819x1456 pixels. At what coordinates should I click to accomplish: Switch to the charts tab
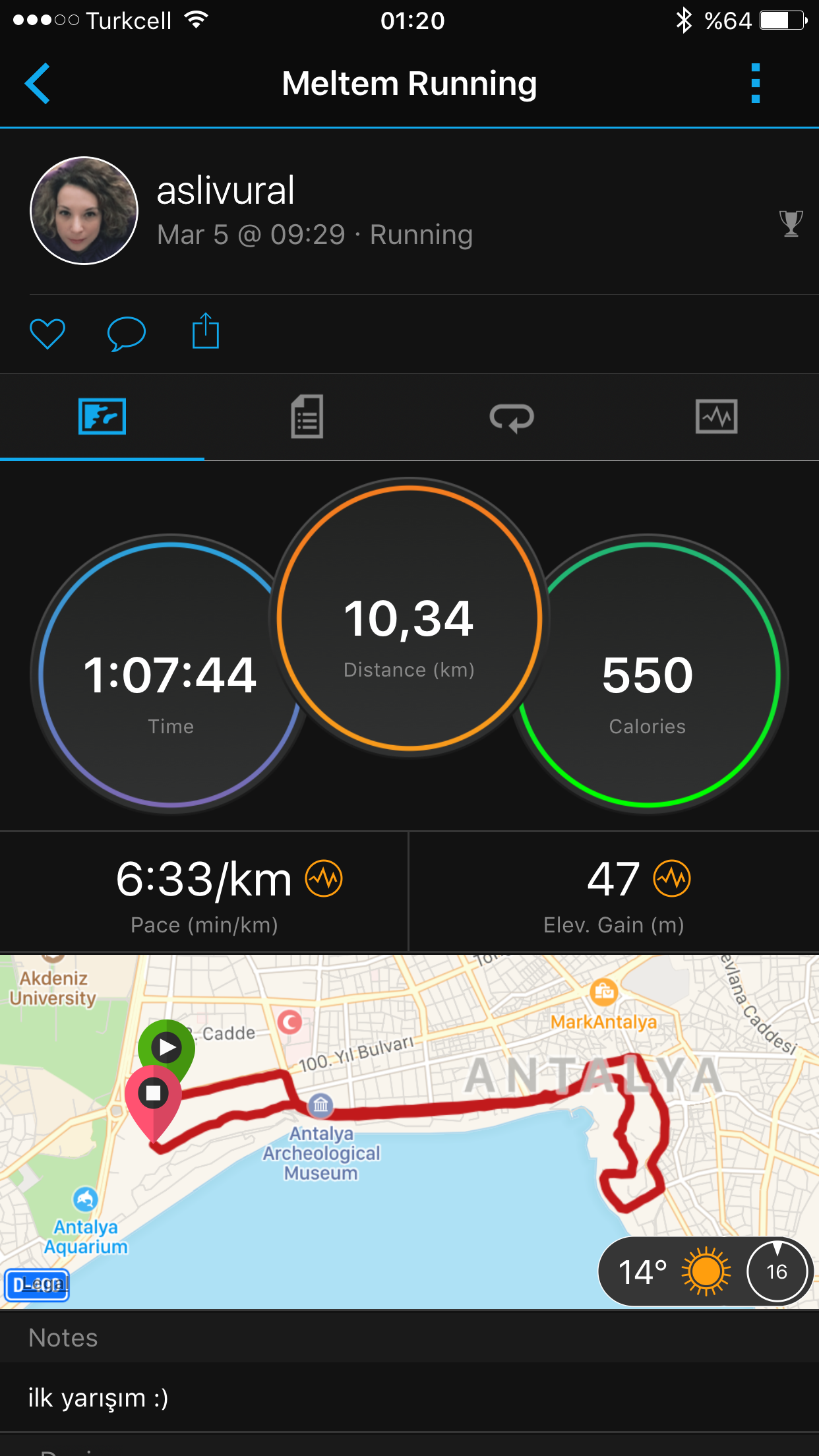[716, 417]
